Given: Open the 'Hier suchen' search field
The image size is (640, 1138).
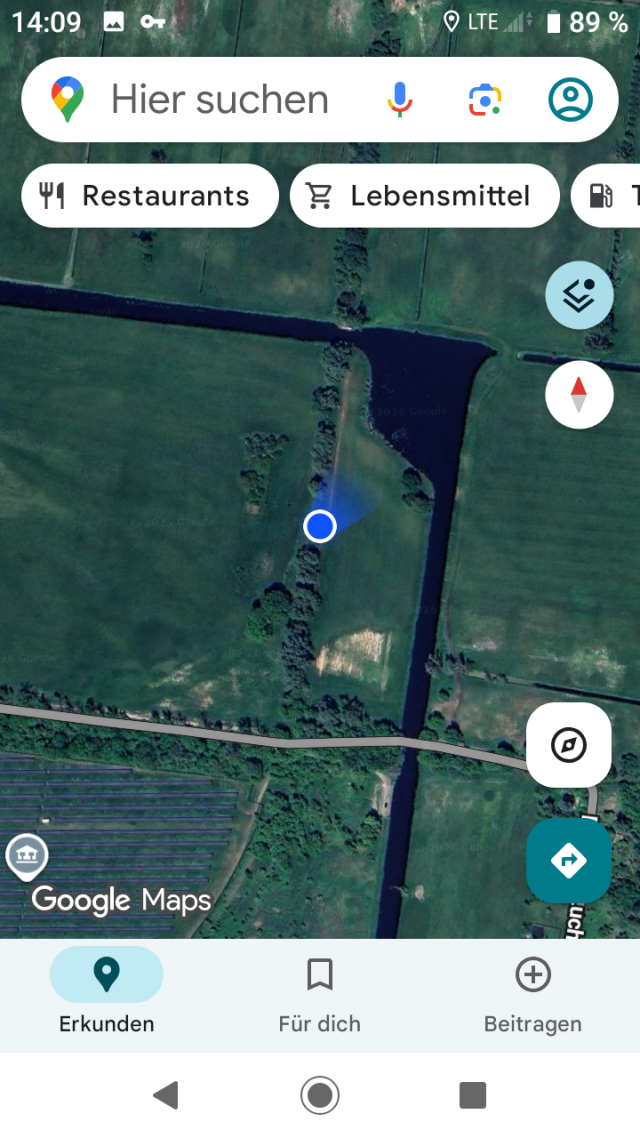Looking at the screenshot, I should (220, 100).
